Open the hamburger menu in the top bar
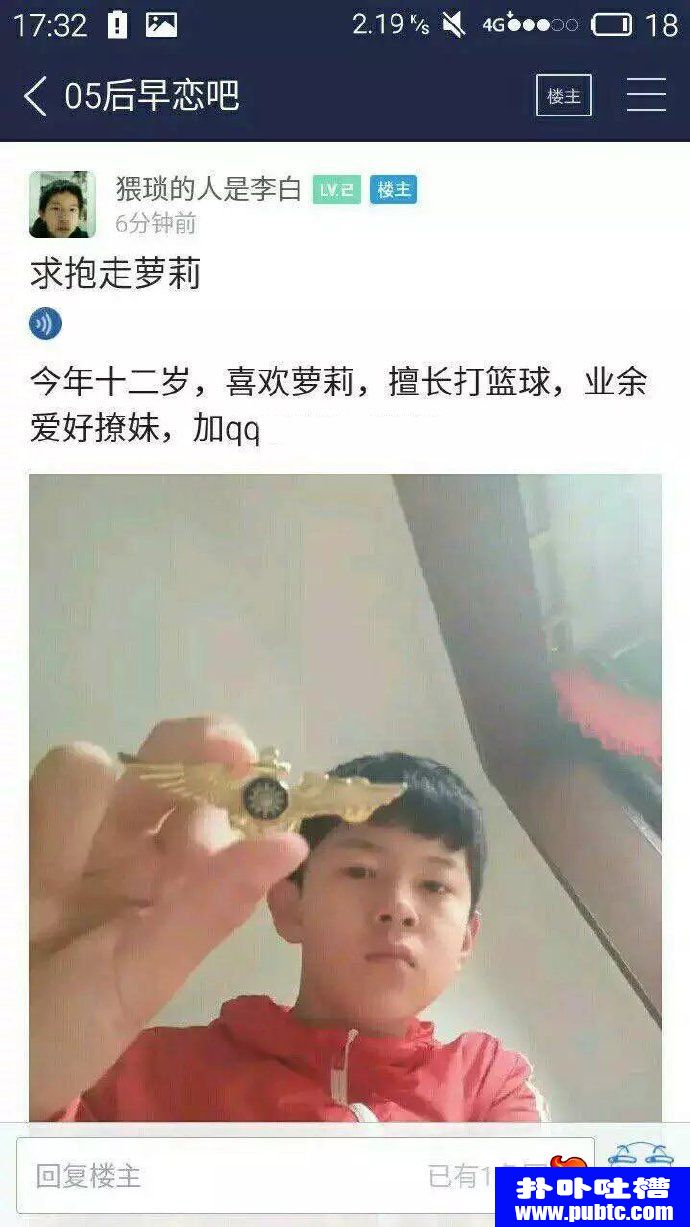Viewport: 690px width, 1227px height. tap(646, 96)
